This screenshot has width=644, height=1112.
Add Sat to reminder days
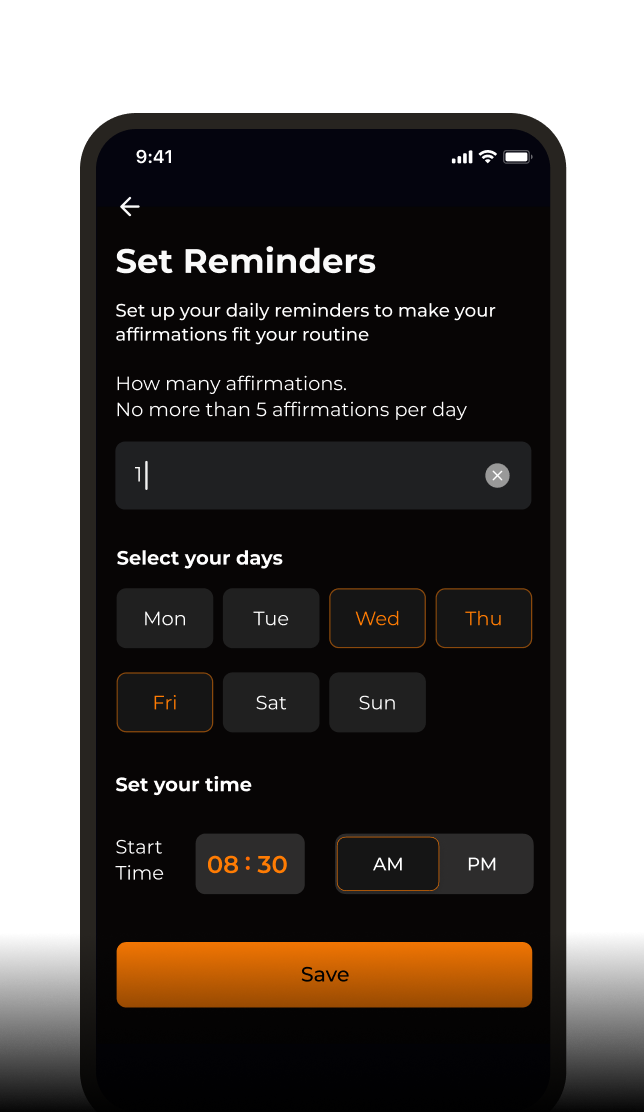pyautogui.click(x=271, y=702)
